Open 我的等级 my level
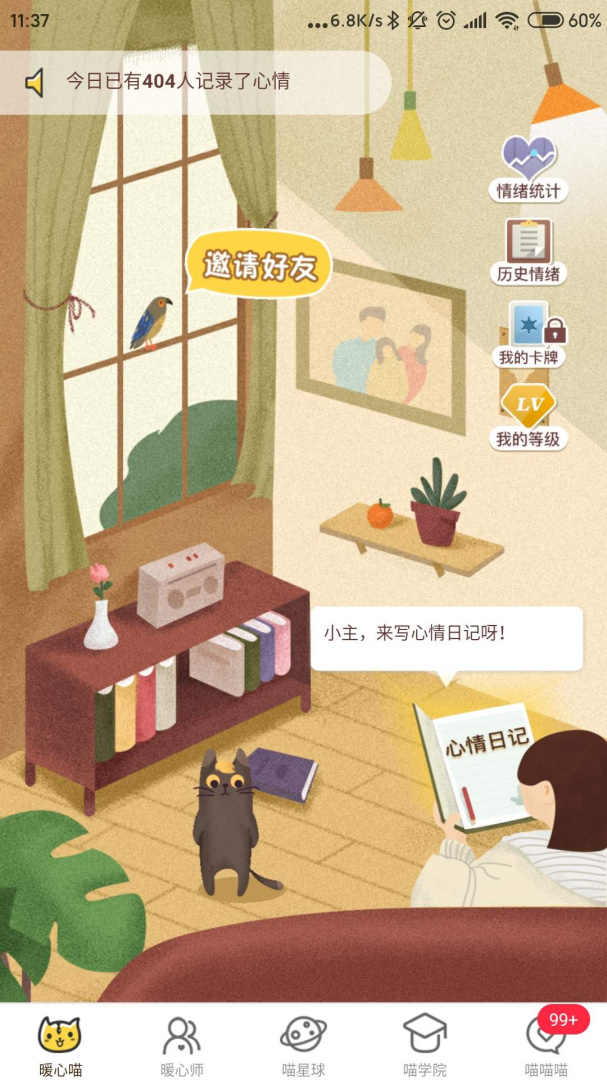This screenshot has height=1080, width=607. coord(528,415)
